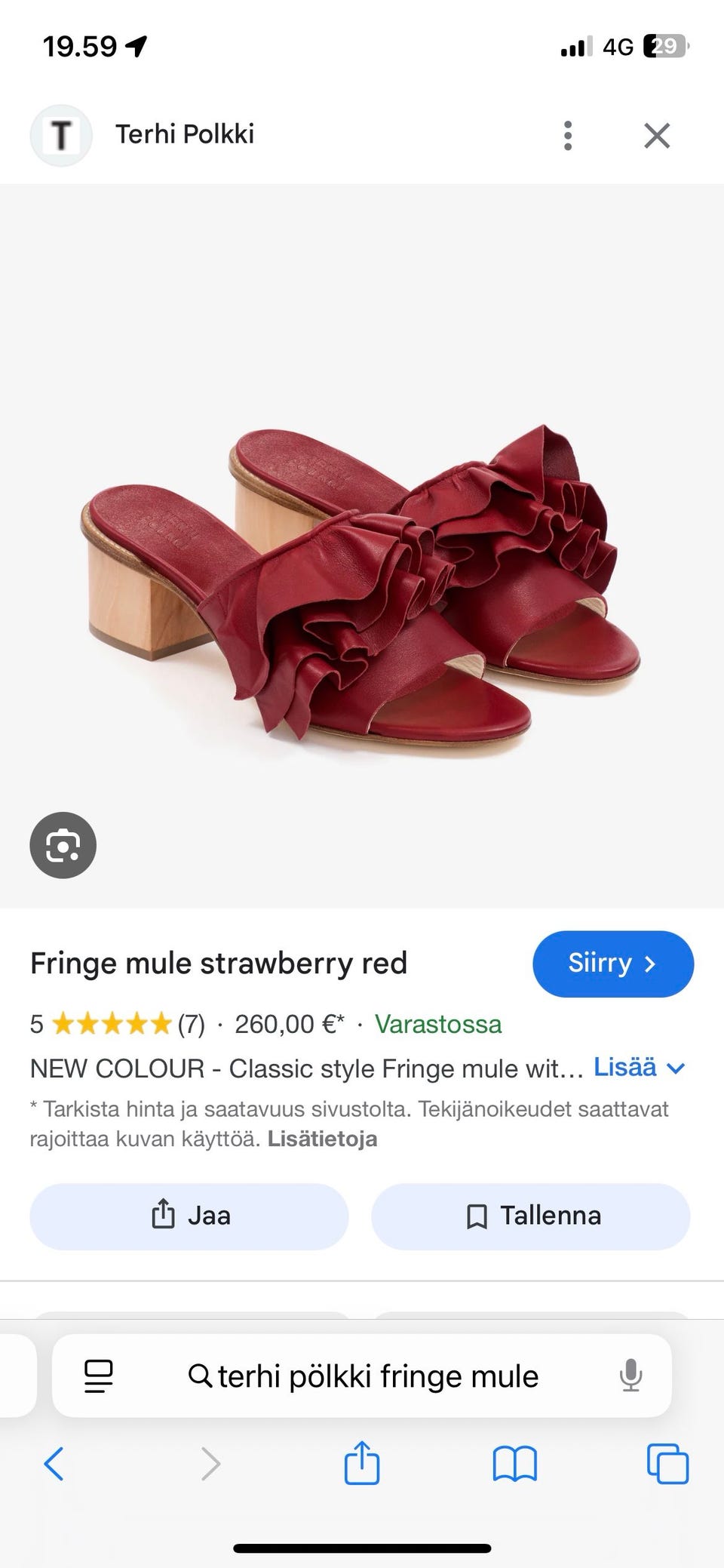Show all open browser tabs
The width and height of the screenshot is (724, 1568).
(x=667, y=1464)
